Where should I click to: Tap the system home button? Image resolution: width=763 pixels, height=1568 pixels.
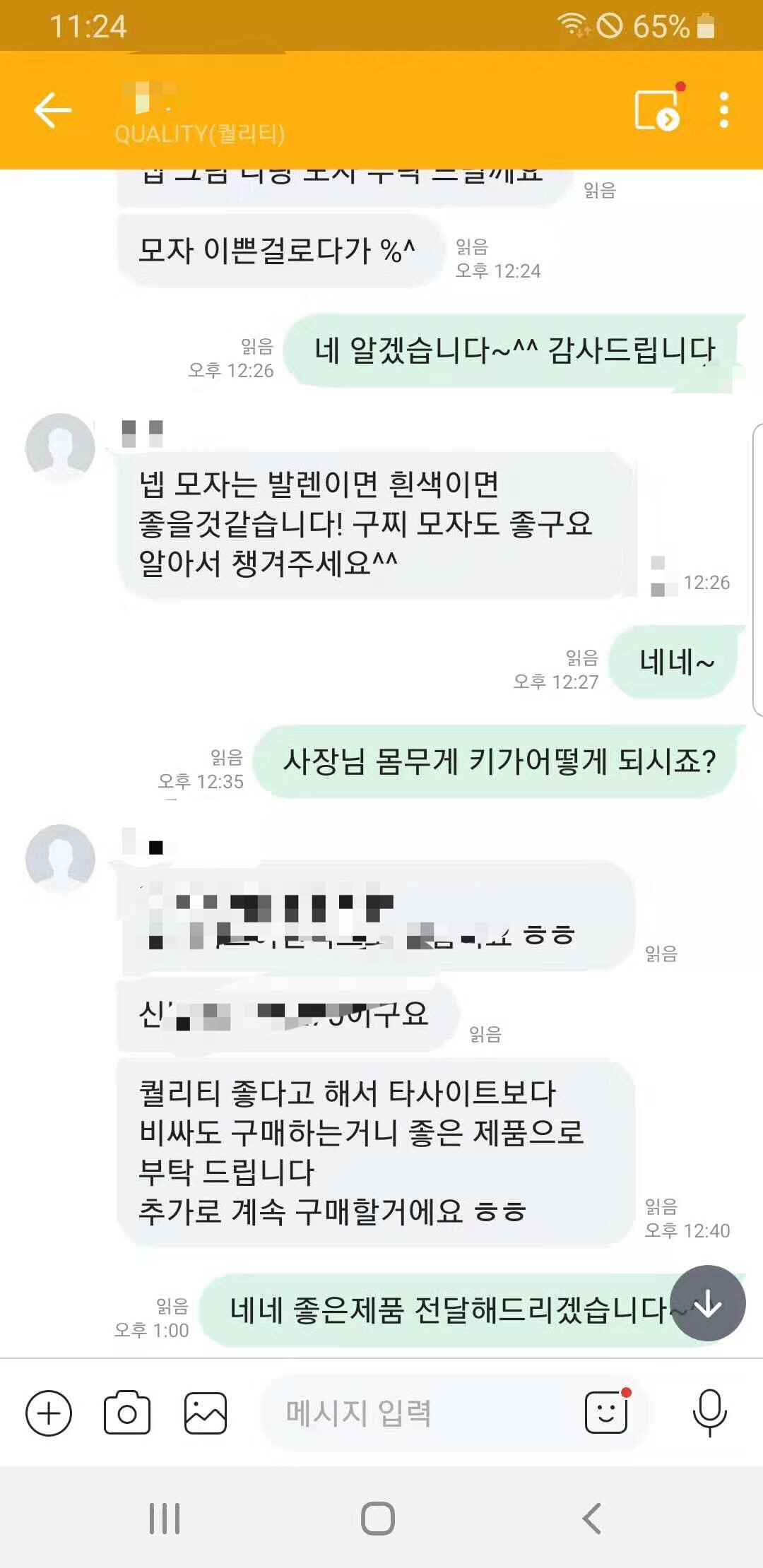coord(378,1518)
